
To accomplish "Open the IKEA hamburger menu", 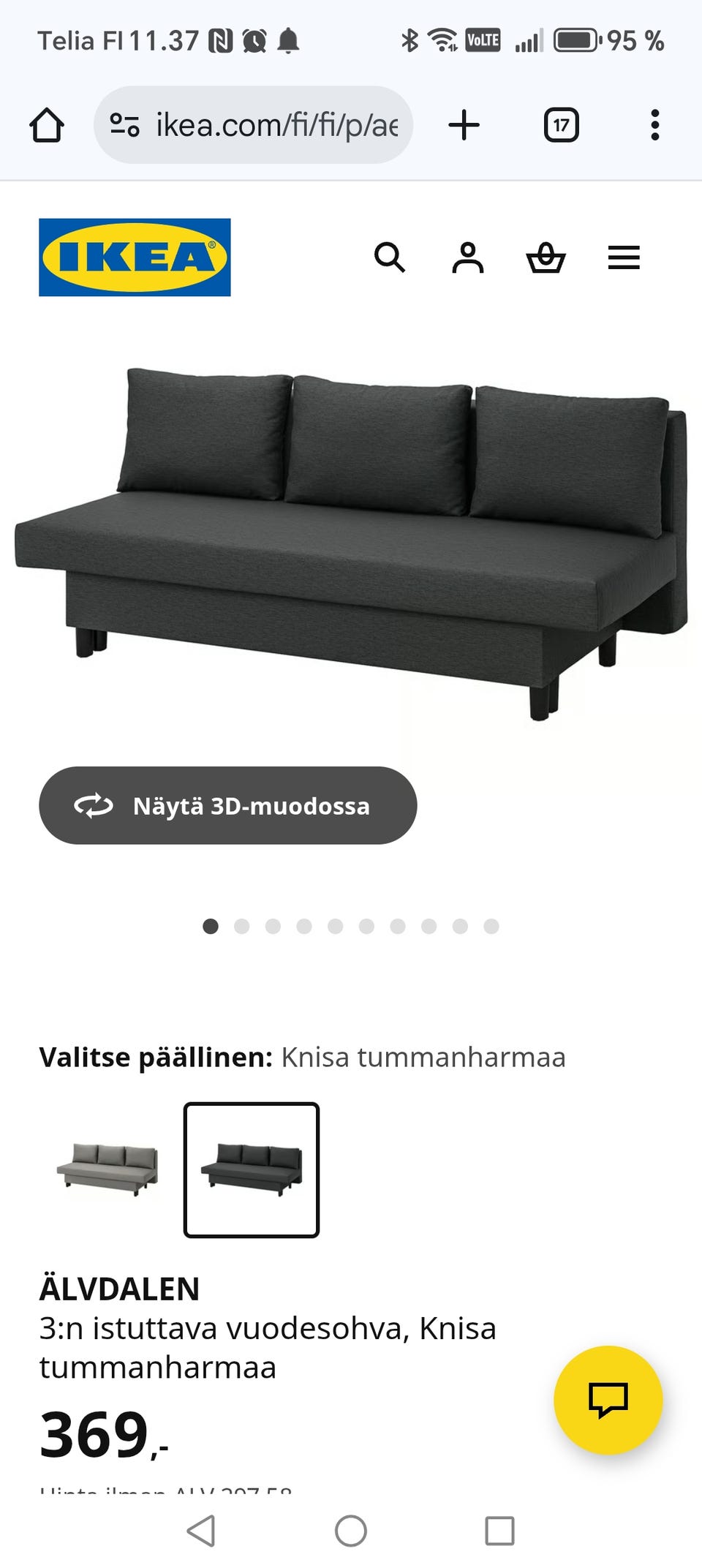I will pos(624,257).
